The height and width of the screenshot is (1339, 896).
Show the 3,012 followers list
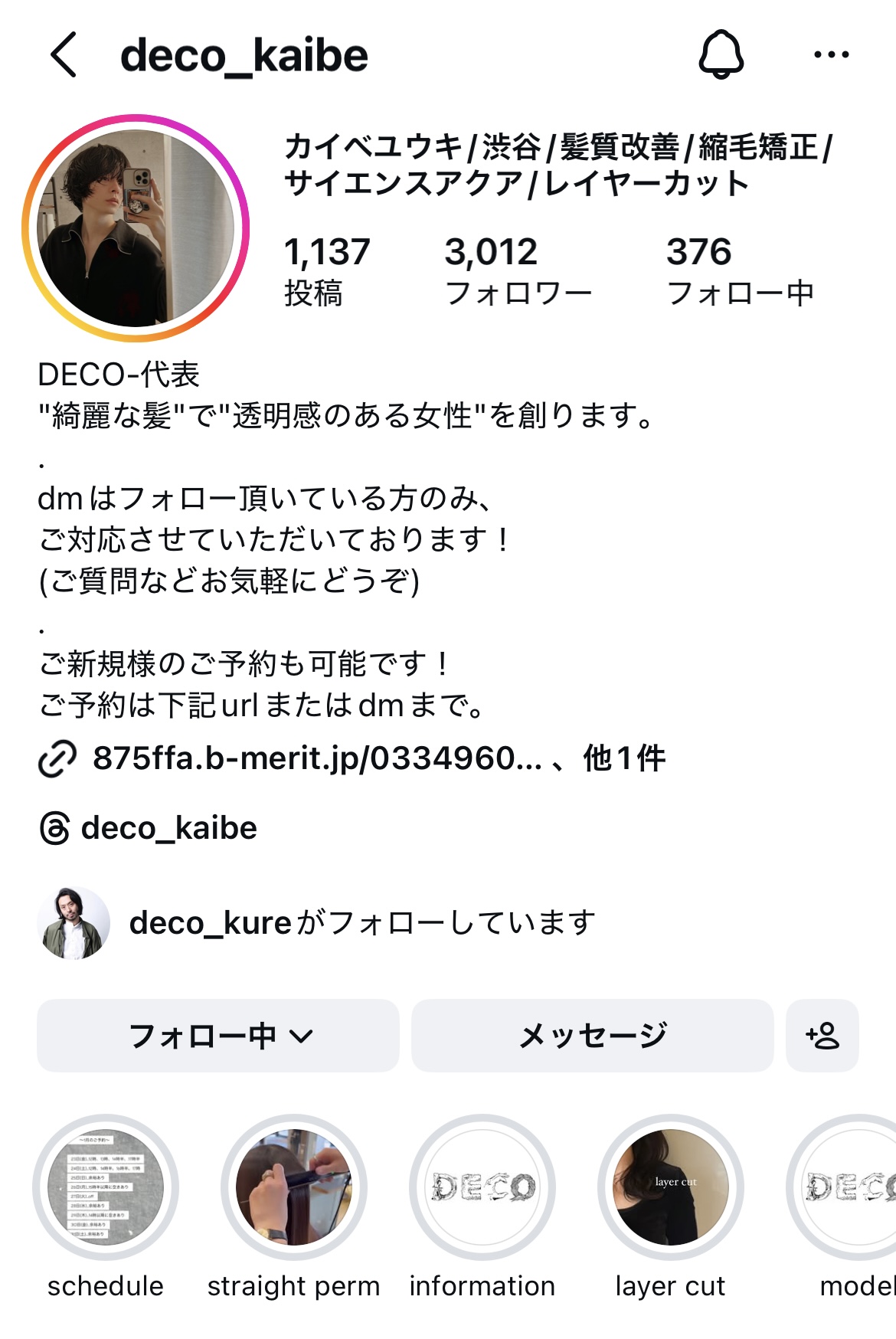518,271
